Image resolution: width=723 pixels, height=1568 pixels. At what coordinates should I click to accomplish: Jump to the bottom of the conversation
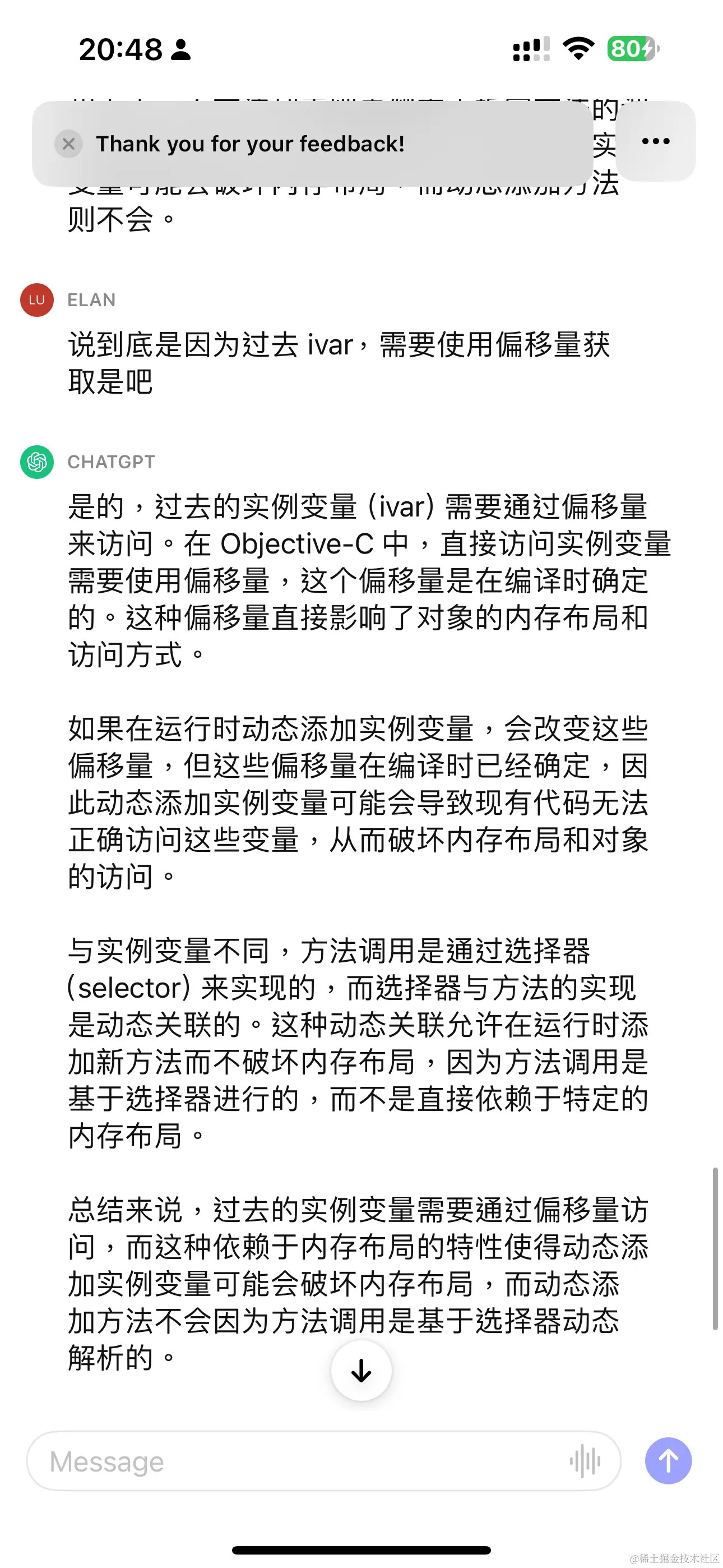point(361,1371)
